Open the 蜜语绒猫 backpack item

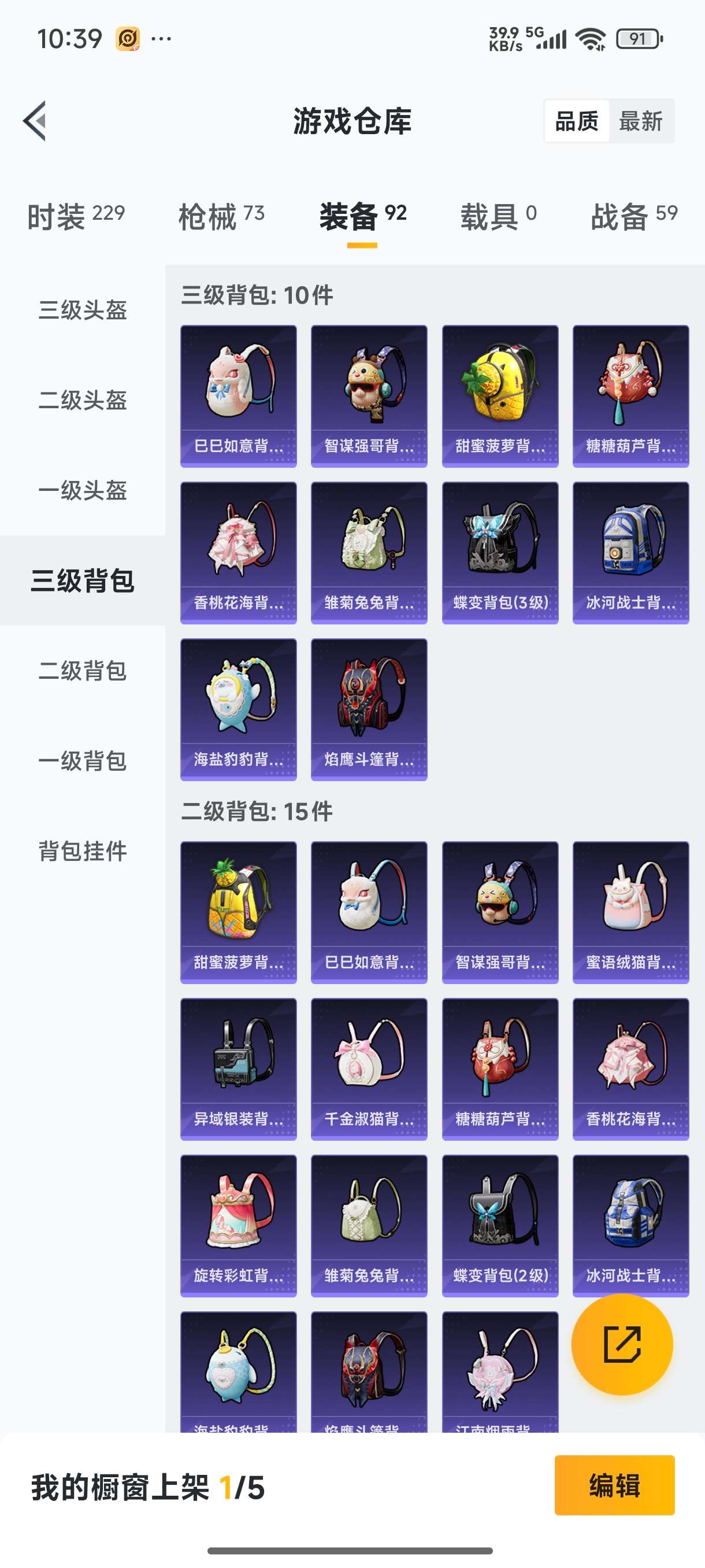(x=630, y=912)
